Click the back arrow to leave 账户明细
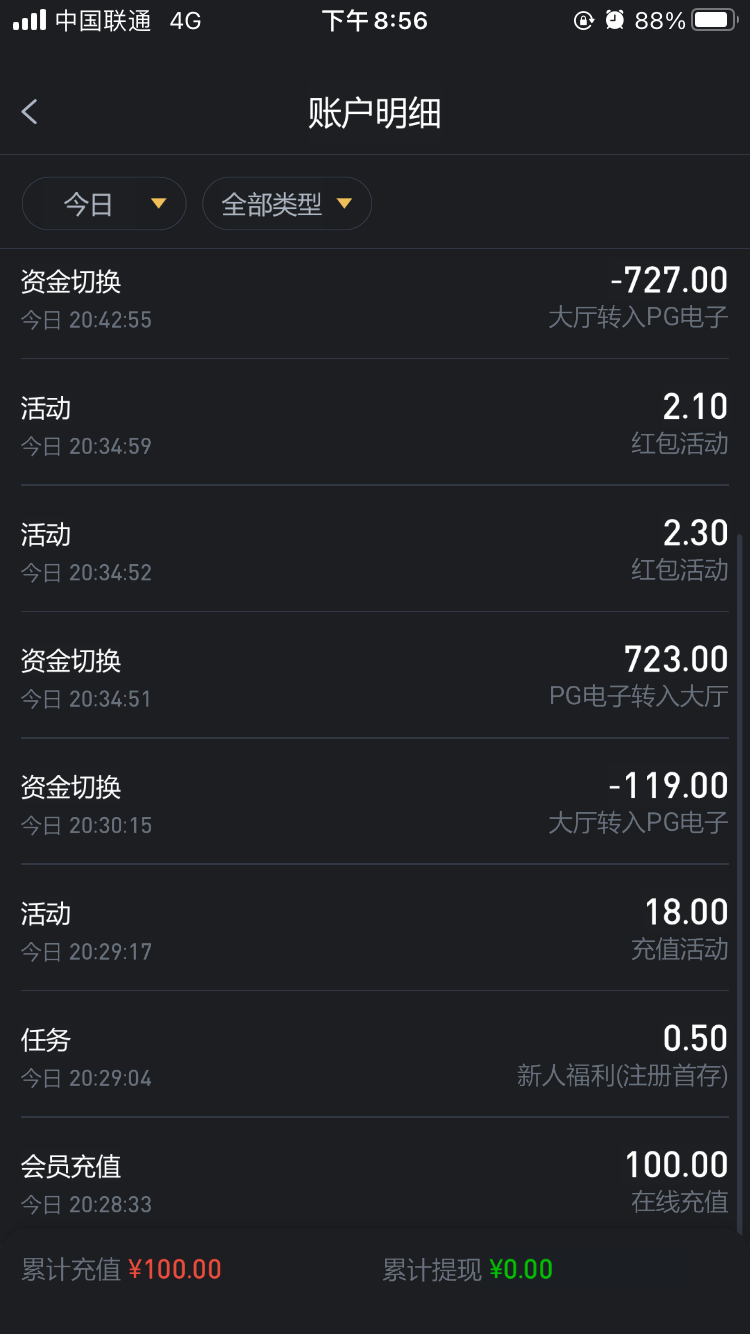 tap(29, 112)
